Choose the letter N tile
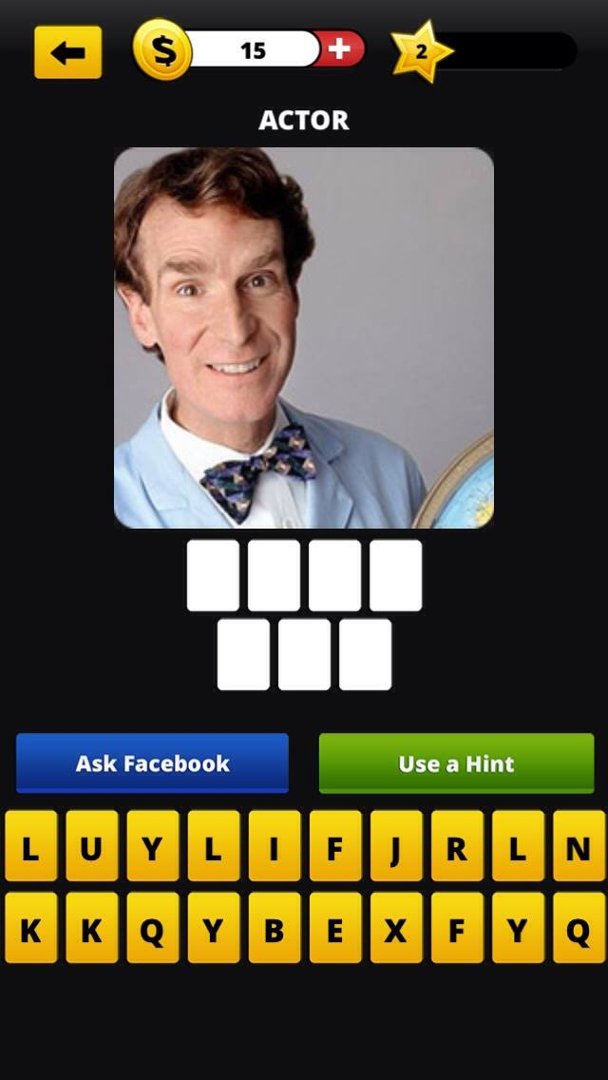Viewport: 608px width, 1080px height. point(578,846)
